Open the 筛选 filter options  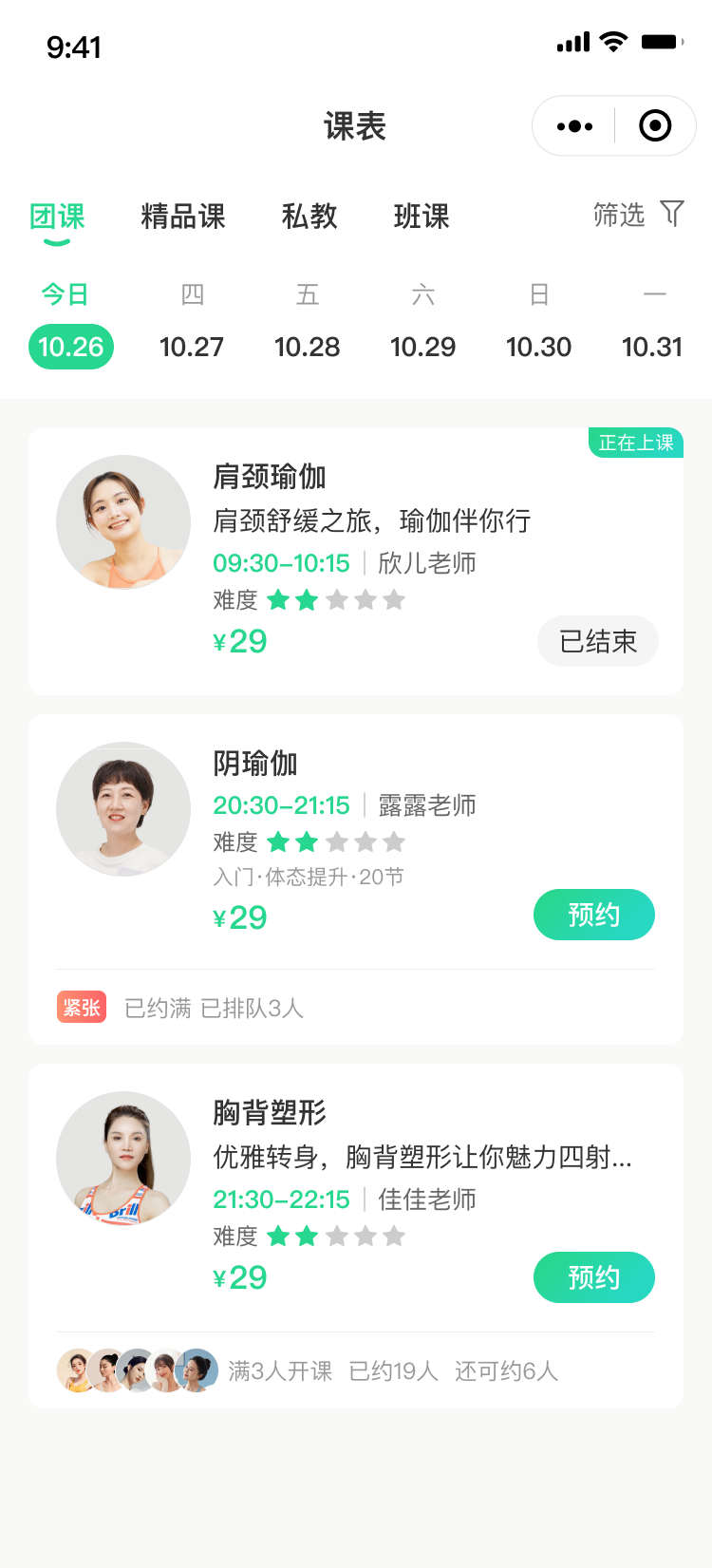637,215
